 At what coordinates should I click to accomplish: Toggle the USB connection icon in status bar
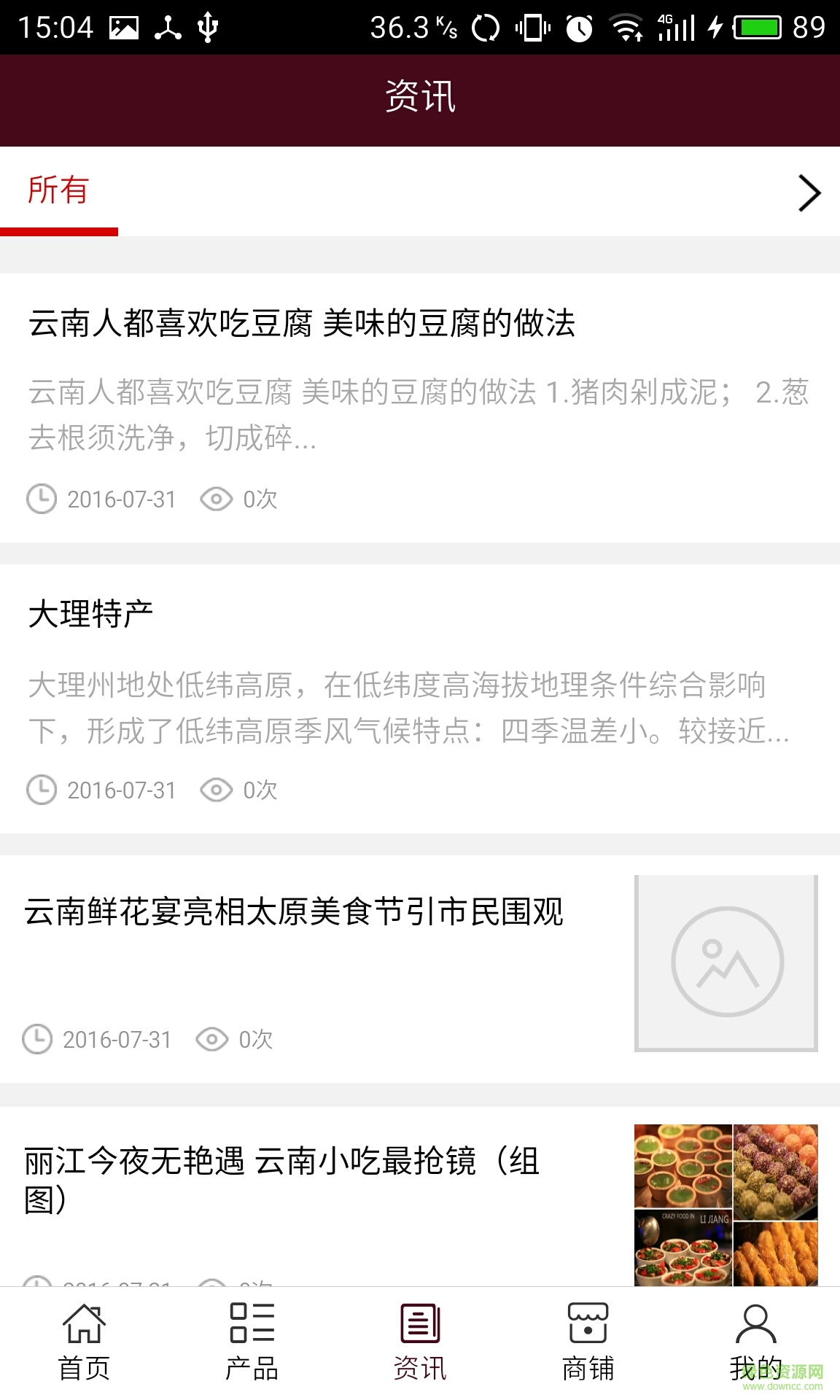[208, 26]
